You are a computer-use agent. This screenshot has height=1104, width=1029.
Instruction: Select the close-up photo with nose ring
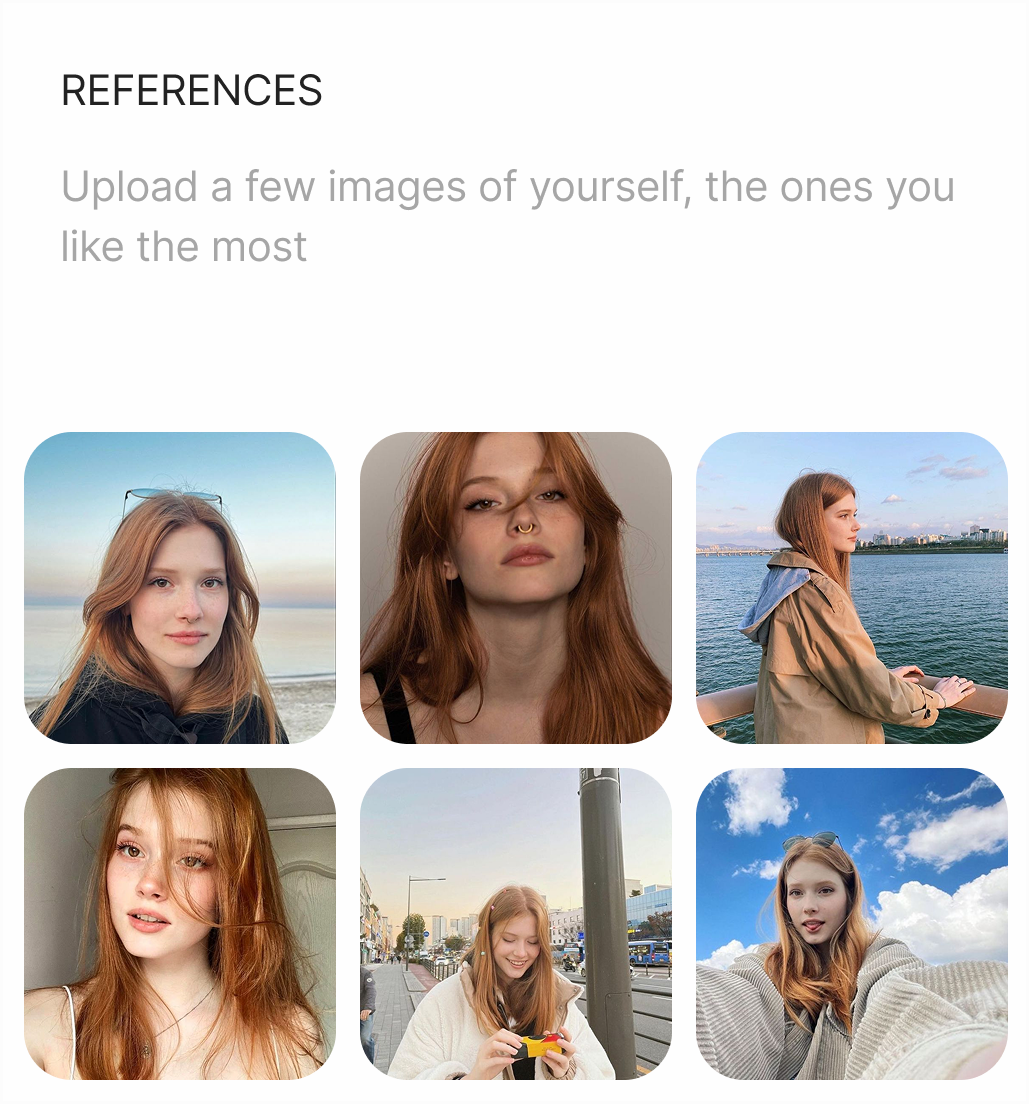pos(516,588)
